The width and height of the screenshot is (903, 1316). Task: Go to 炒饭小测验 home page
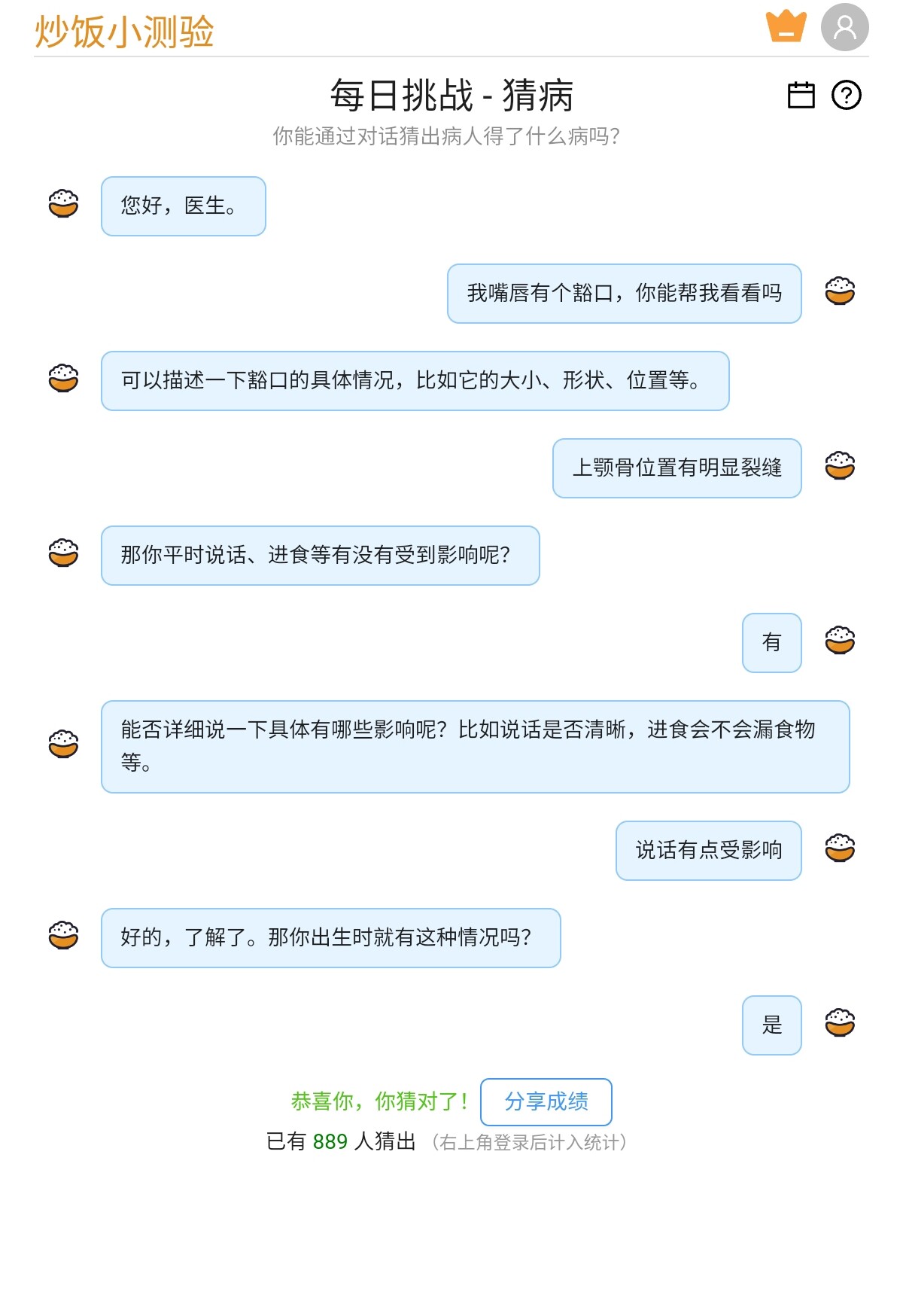tap(125, 32)
